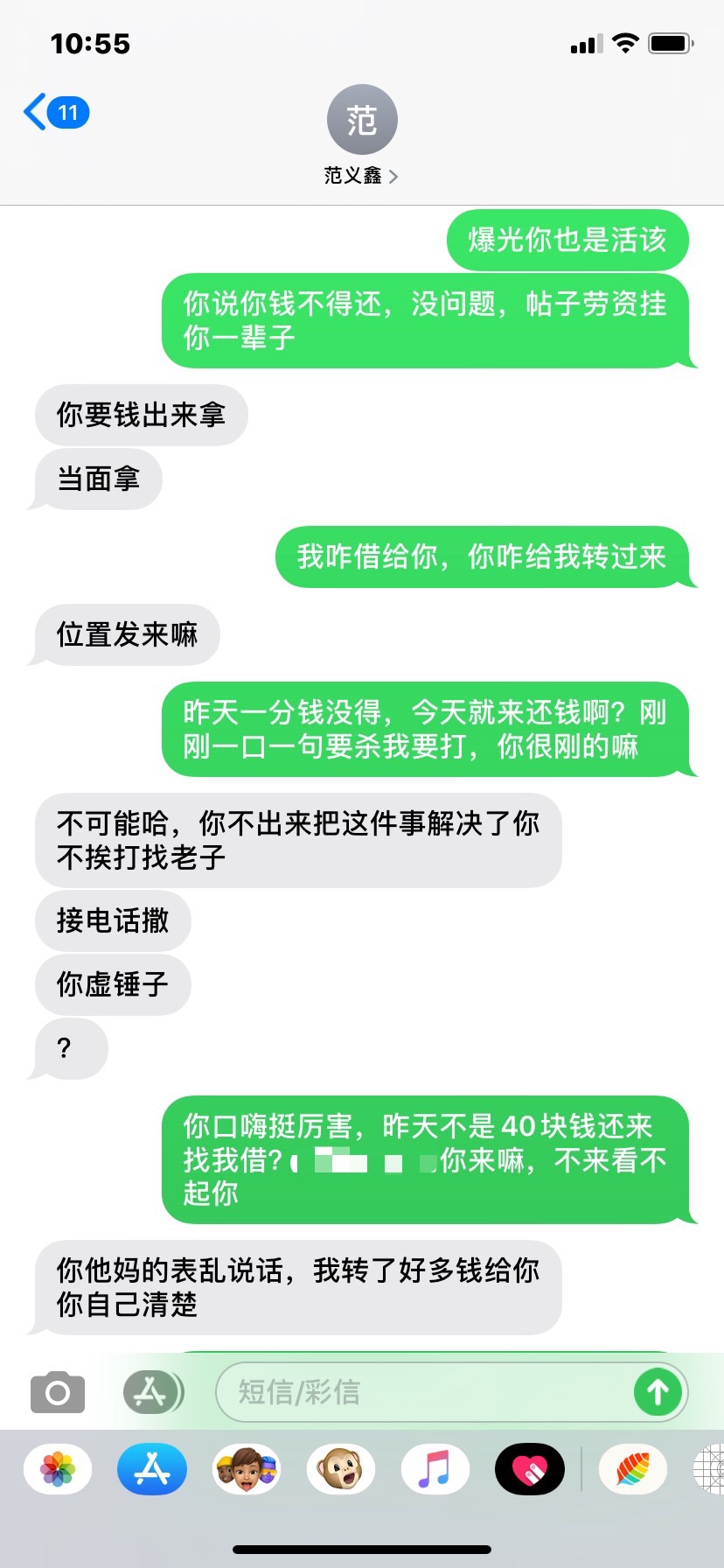The image size is (724, 1568).
Task: Open App Store for iMessage
Action: [152, 1469]
